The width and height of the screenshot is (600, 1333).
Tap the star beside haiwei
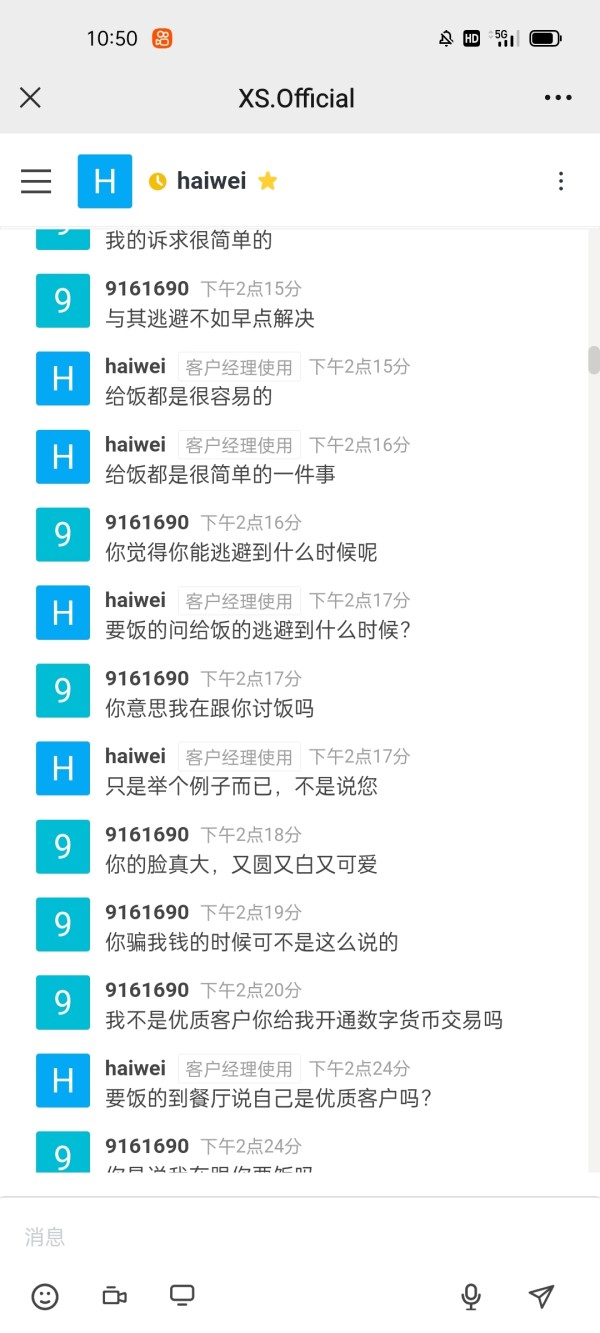(267, 180)
